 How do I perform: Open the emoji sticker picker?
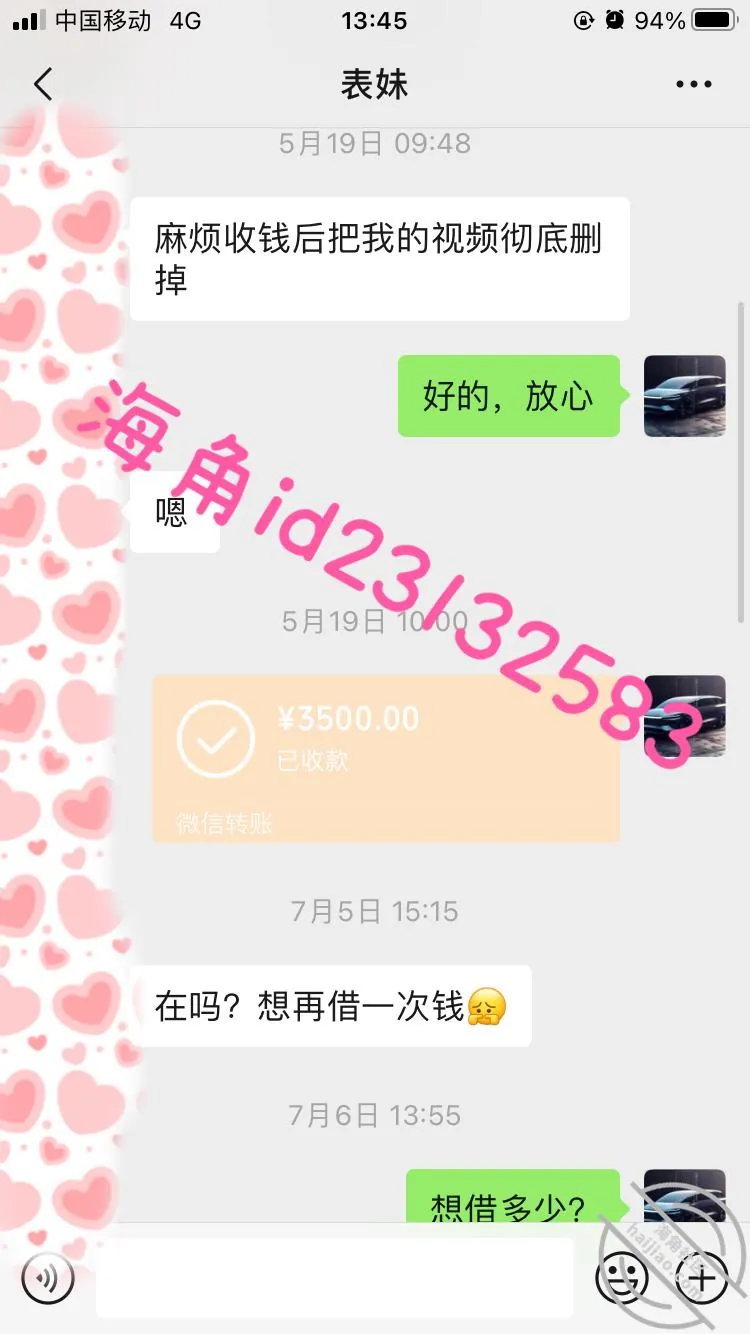[622, 1278]
